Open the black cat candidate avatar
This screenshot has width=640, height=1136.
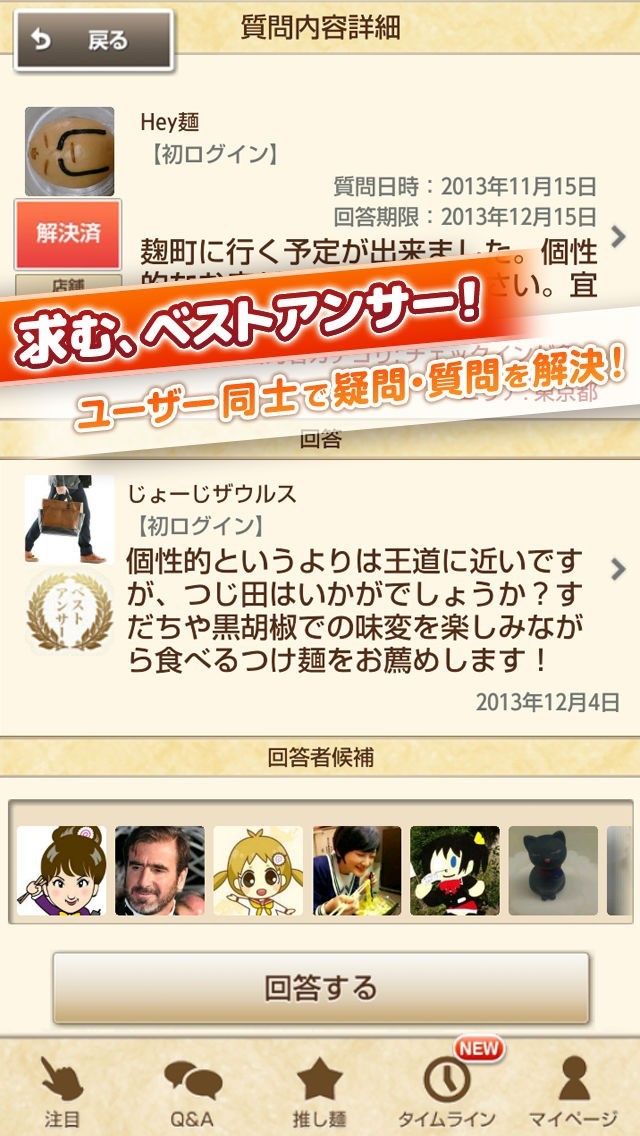click(x=553, y=870)
